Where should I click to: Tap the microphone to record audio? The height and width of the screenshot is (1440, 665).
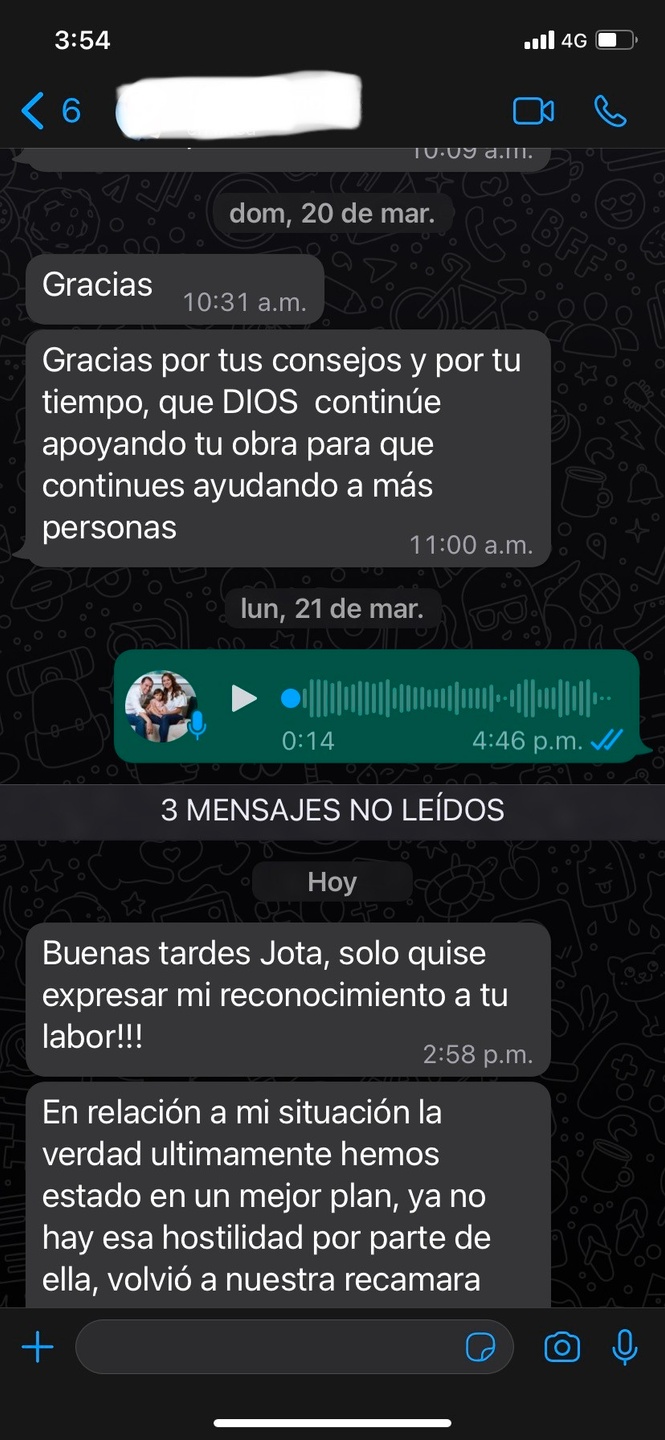625,1347
